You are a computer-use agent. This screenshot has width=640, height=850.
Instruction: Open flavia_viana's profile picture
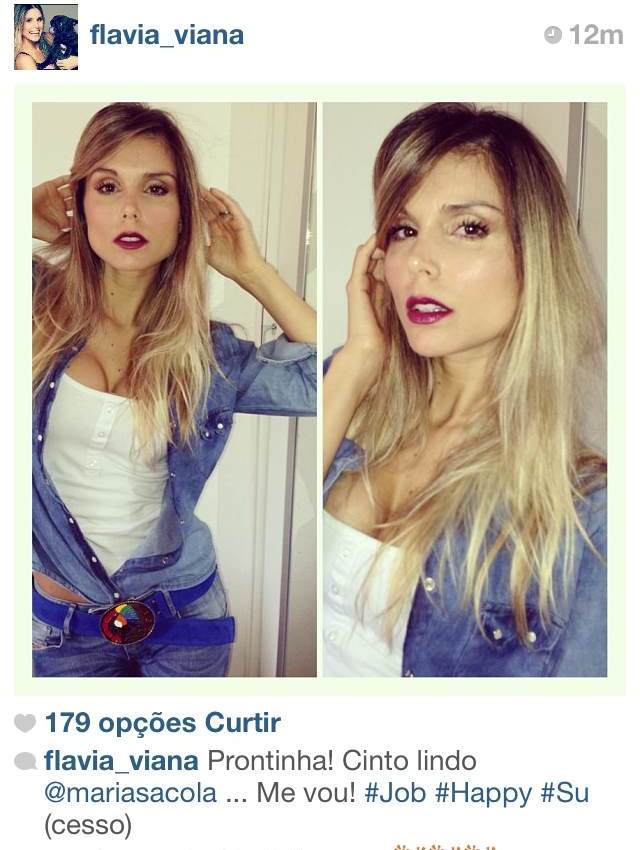46,37
